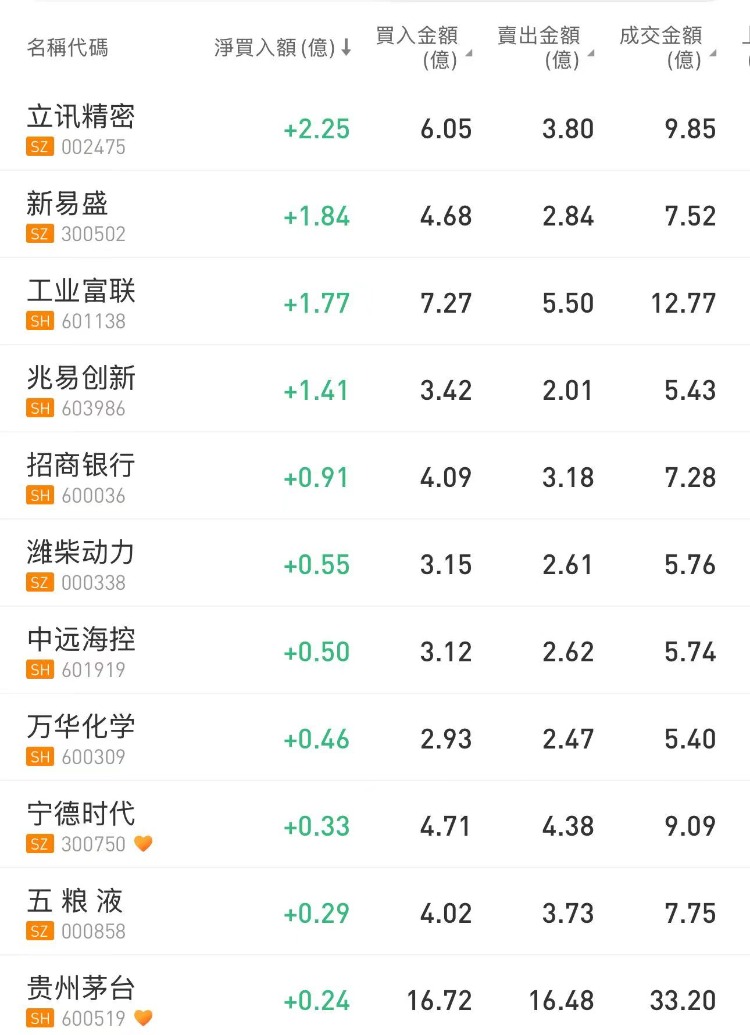750x1035 pixels.
Task: Sort list by 買入金額 column
Action: click(x=419, y=48)
